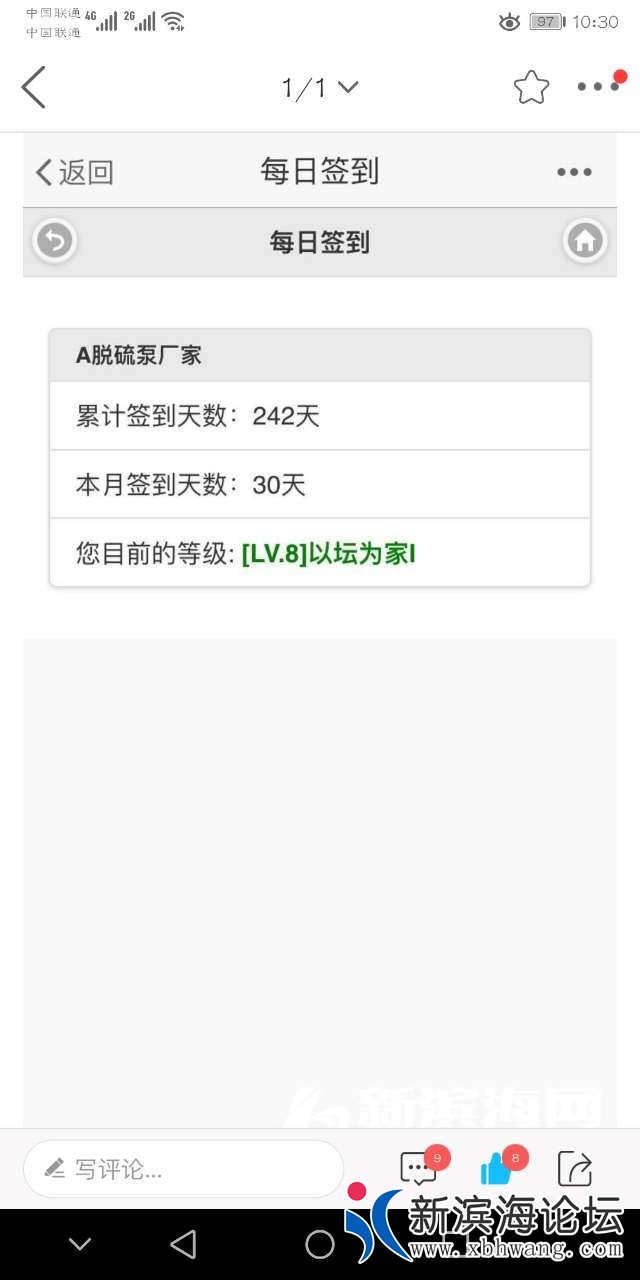The height and width of the screenshot is (1280, 640).
Task: Go back using the top-left arrow
Action: pos(34,88)
